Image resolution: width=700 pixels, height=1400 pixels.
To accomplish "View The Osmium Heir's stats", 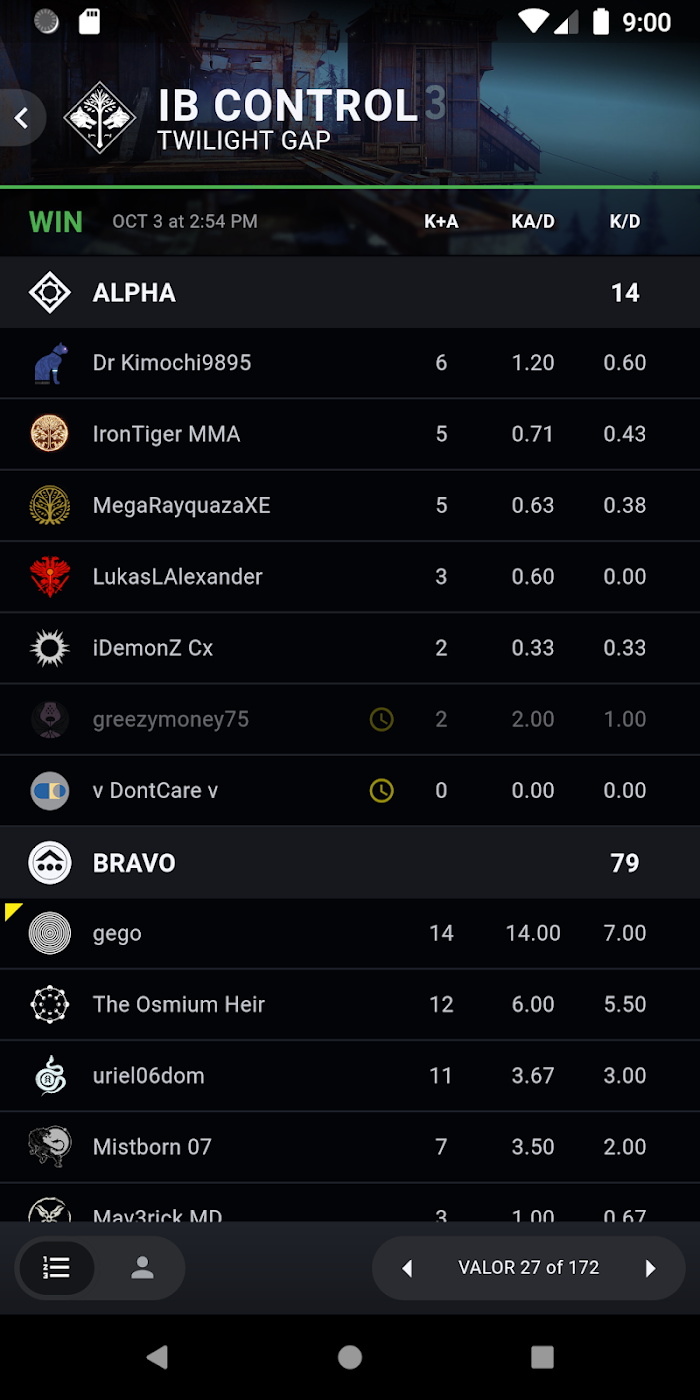I will pyautogui.click(x=350, y=1004).
